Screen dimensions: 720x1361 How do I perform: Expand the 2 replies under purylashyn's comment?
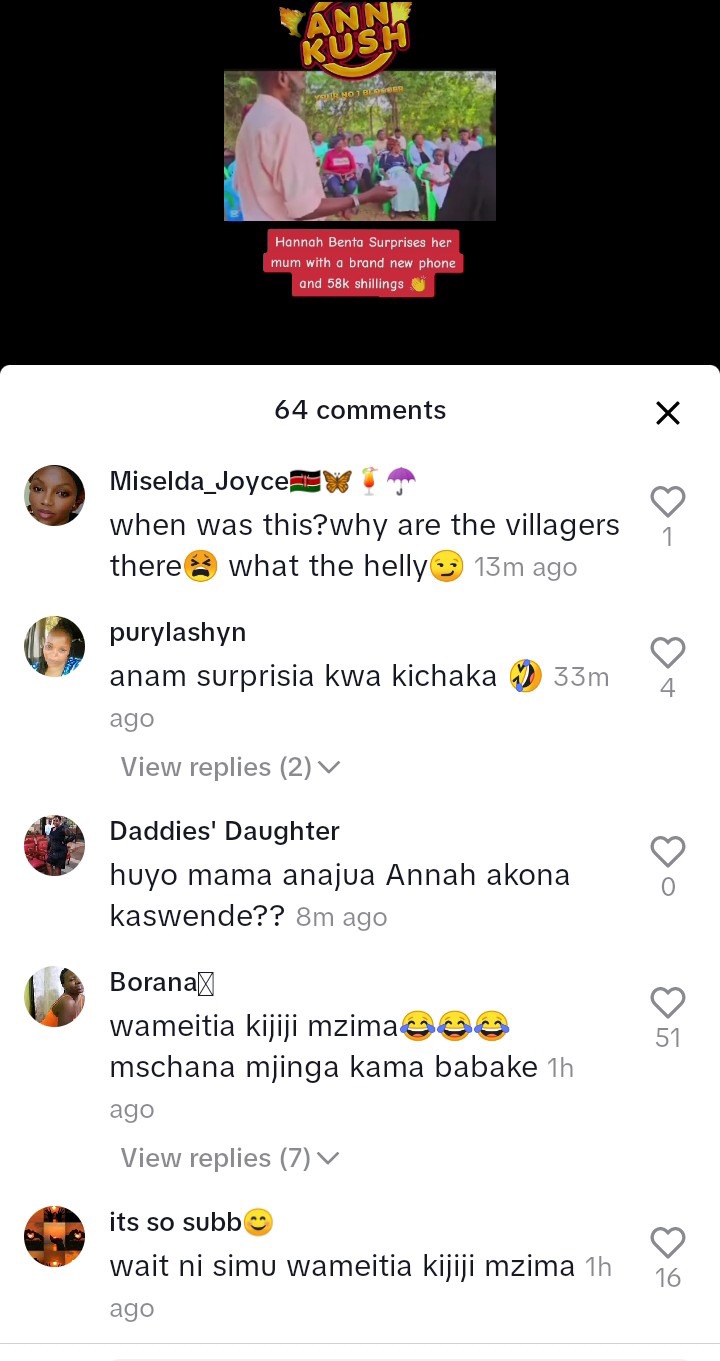[230, 767]
